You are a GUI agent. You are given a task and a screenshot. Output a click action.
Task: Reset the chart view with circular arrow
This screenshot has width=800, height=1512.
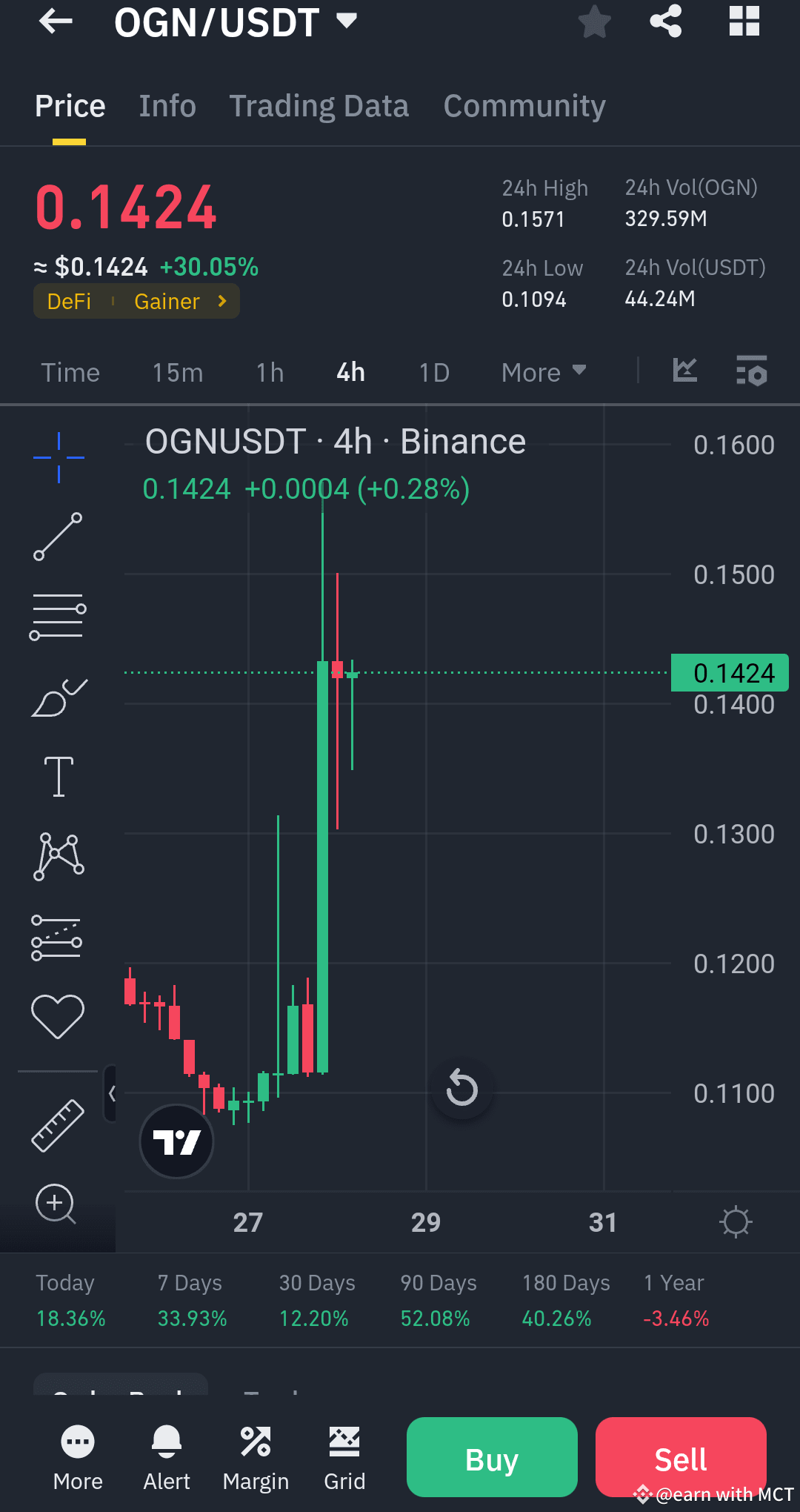(461, 1088)
